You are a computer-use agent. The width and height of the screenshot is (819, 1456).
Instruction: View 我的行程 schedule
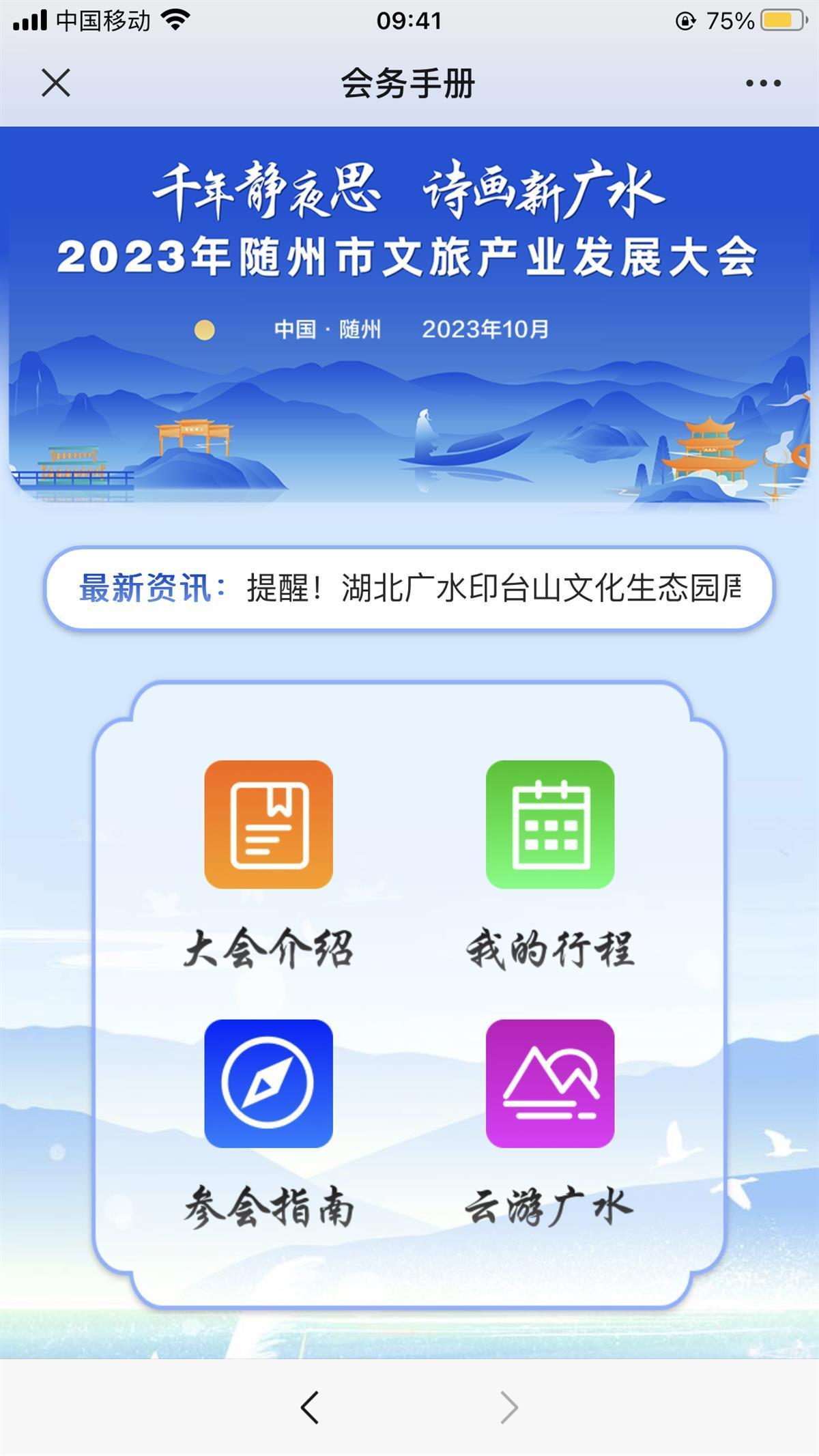pyautogui.click(x=549, y=825)
